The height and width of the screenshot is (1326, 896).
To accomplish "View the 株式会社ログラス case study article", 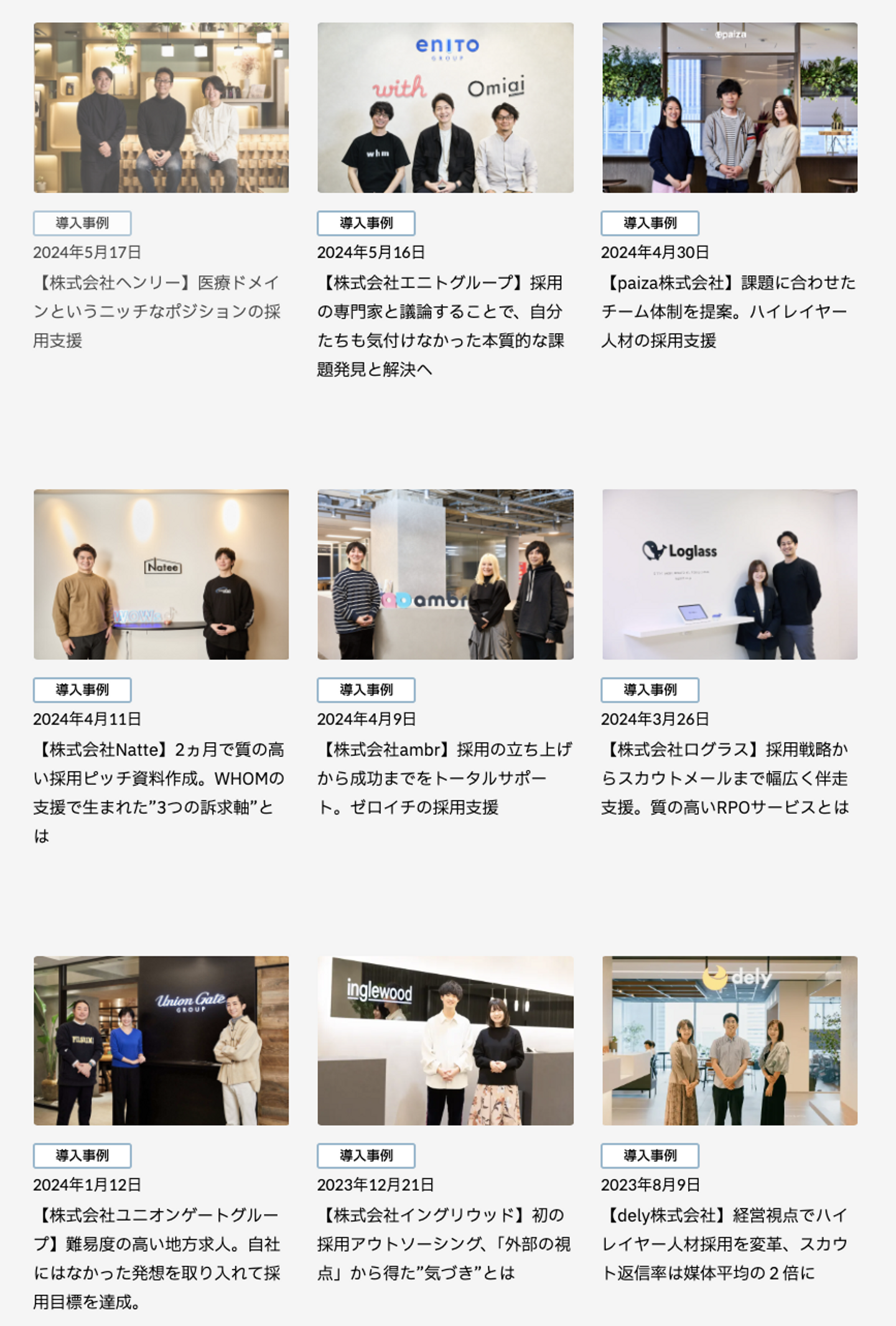I will 729,574.
